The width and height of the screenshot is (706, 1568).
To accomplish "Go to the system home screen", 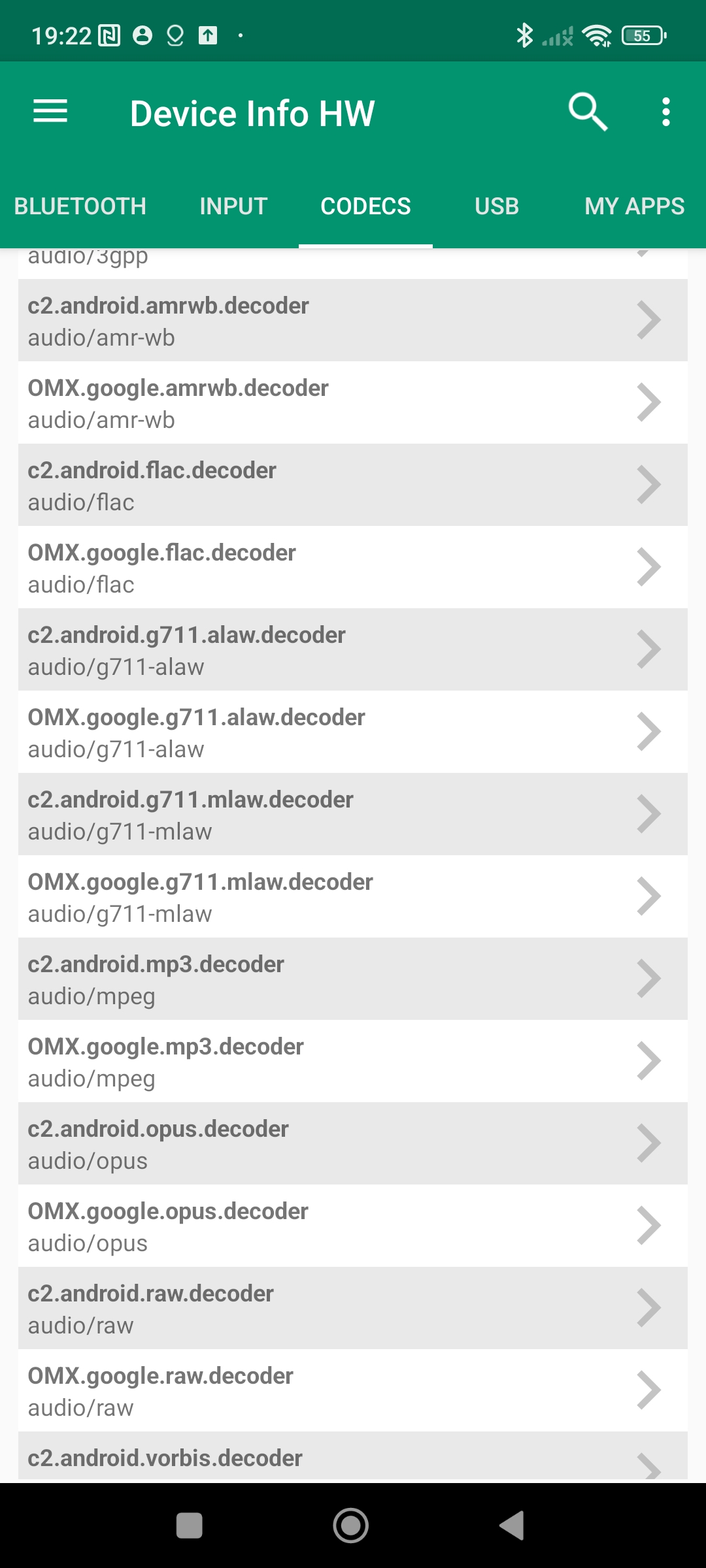I will [351, 1526].
